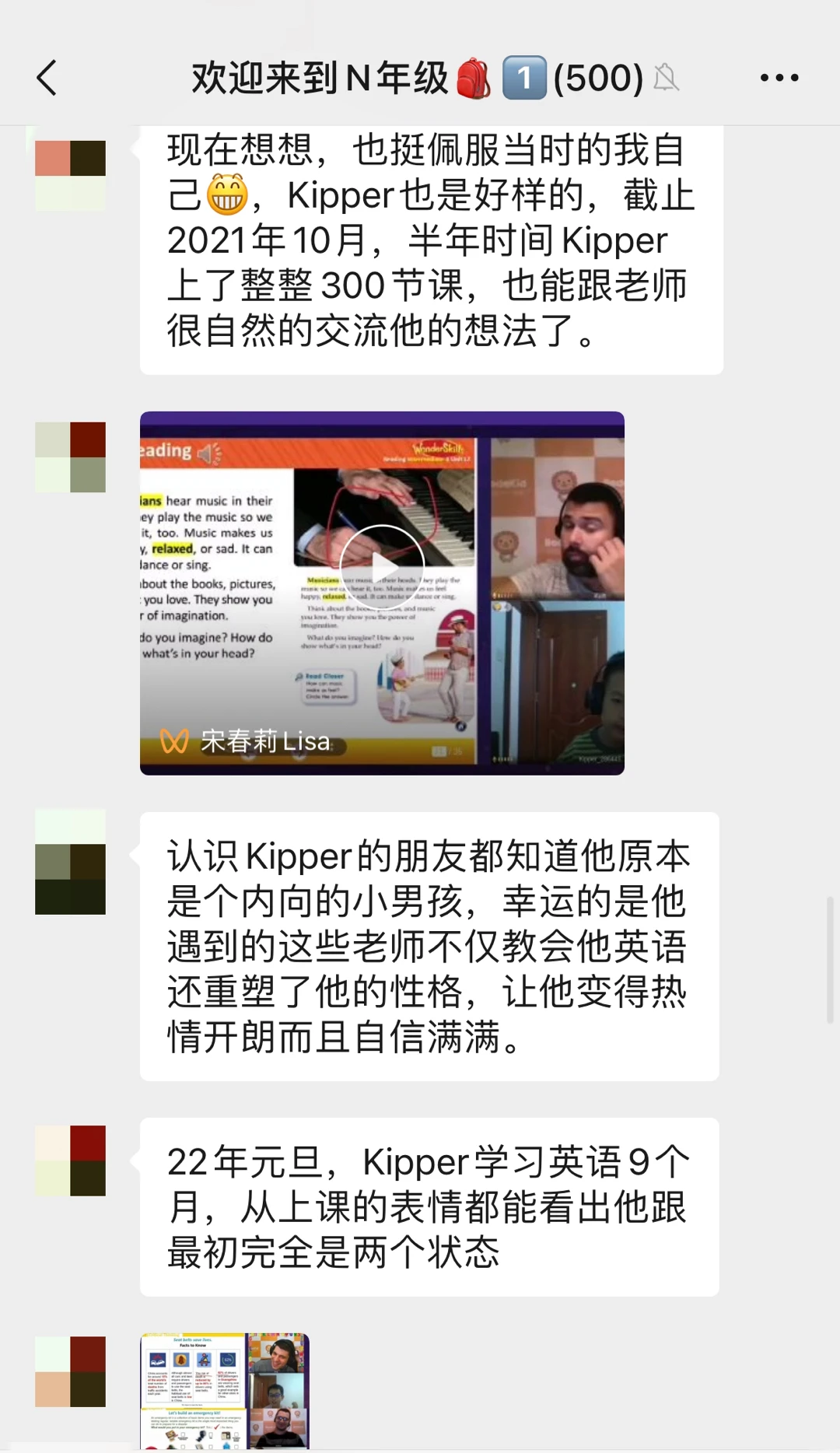
Task: Open the image thumbnail at the bottom
Action: 225,1391
